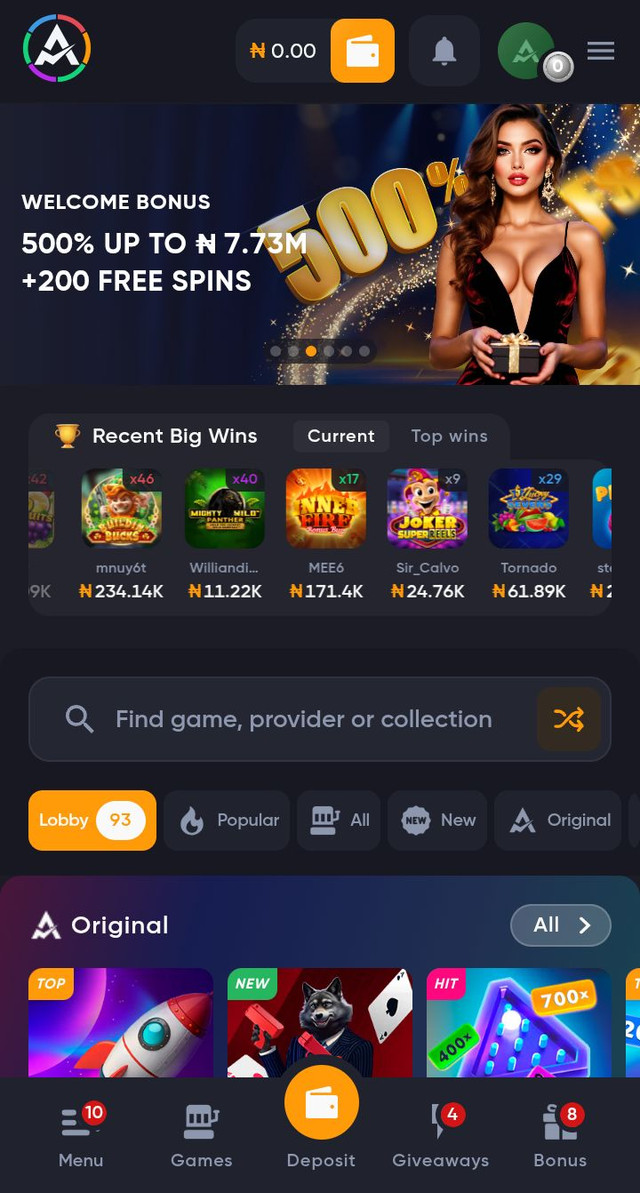This screenshot has height=1193, width=640.
Task: Open the notifications bell
Action: point(444,51)
